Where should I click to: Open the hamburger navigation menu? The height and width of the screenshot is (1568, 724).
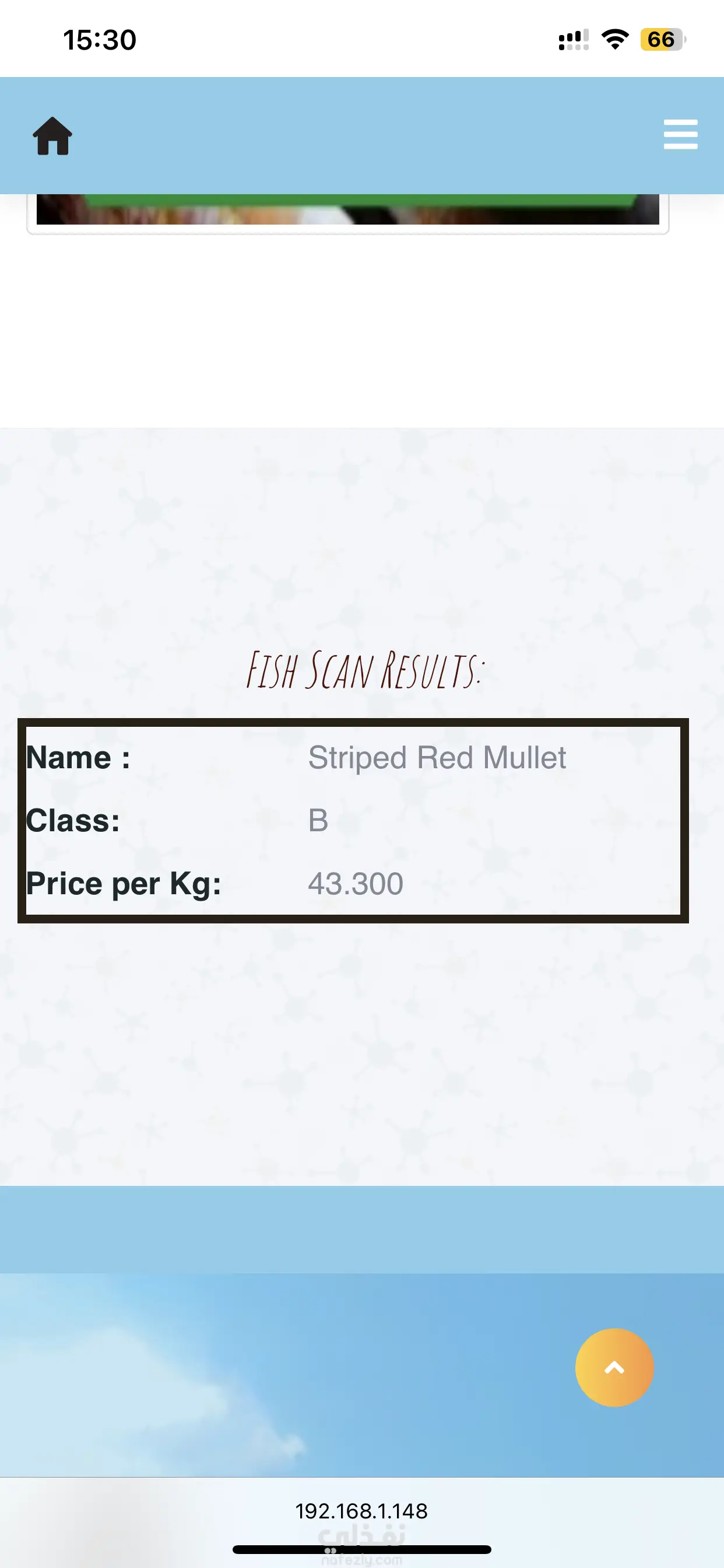680,135
